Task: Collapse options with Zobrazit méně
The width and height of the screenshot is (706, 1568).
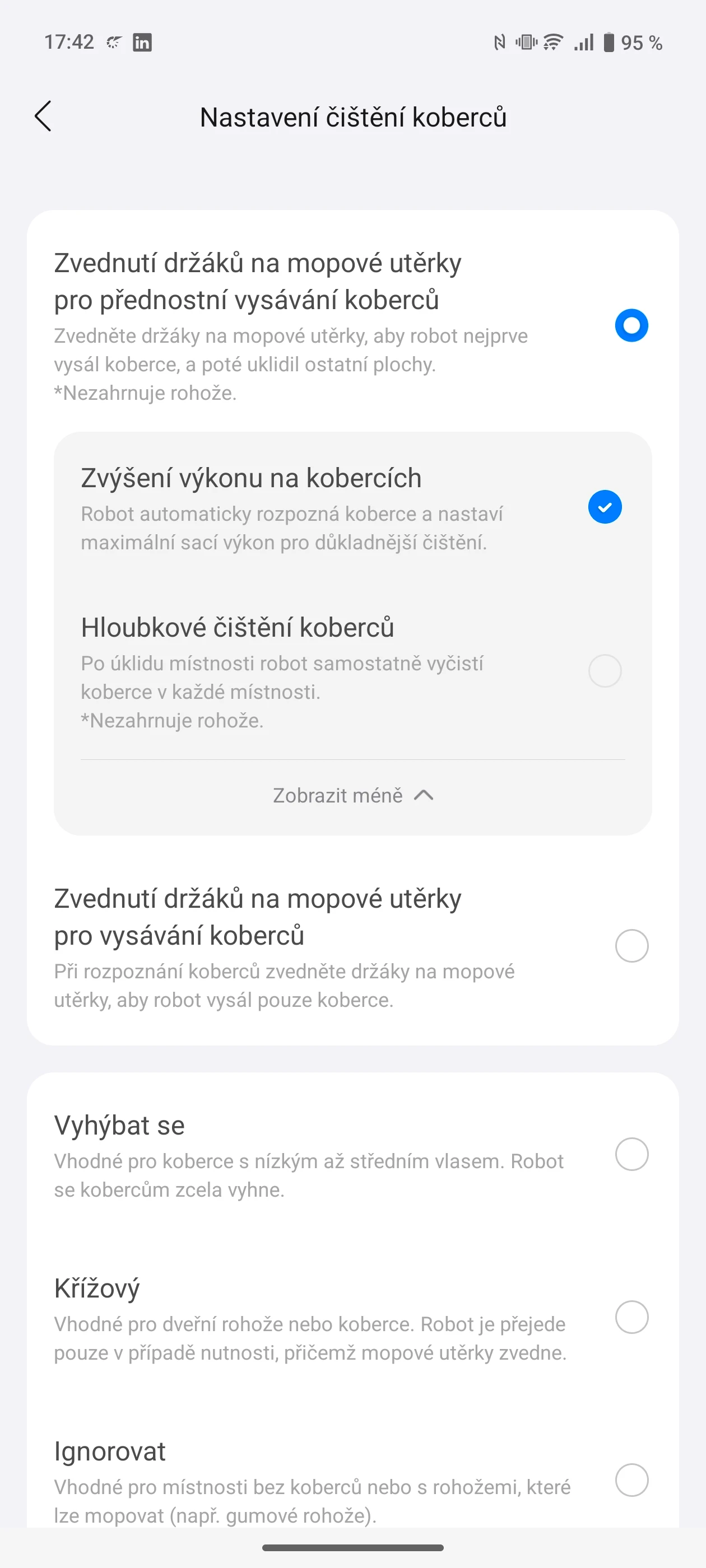Action: coord(352,796)
